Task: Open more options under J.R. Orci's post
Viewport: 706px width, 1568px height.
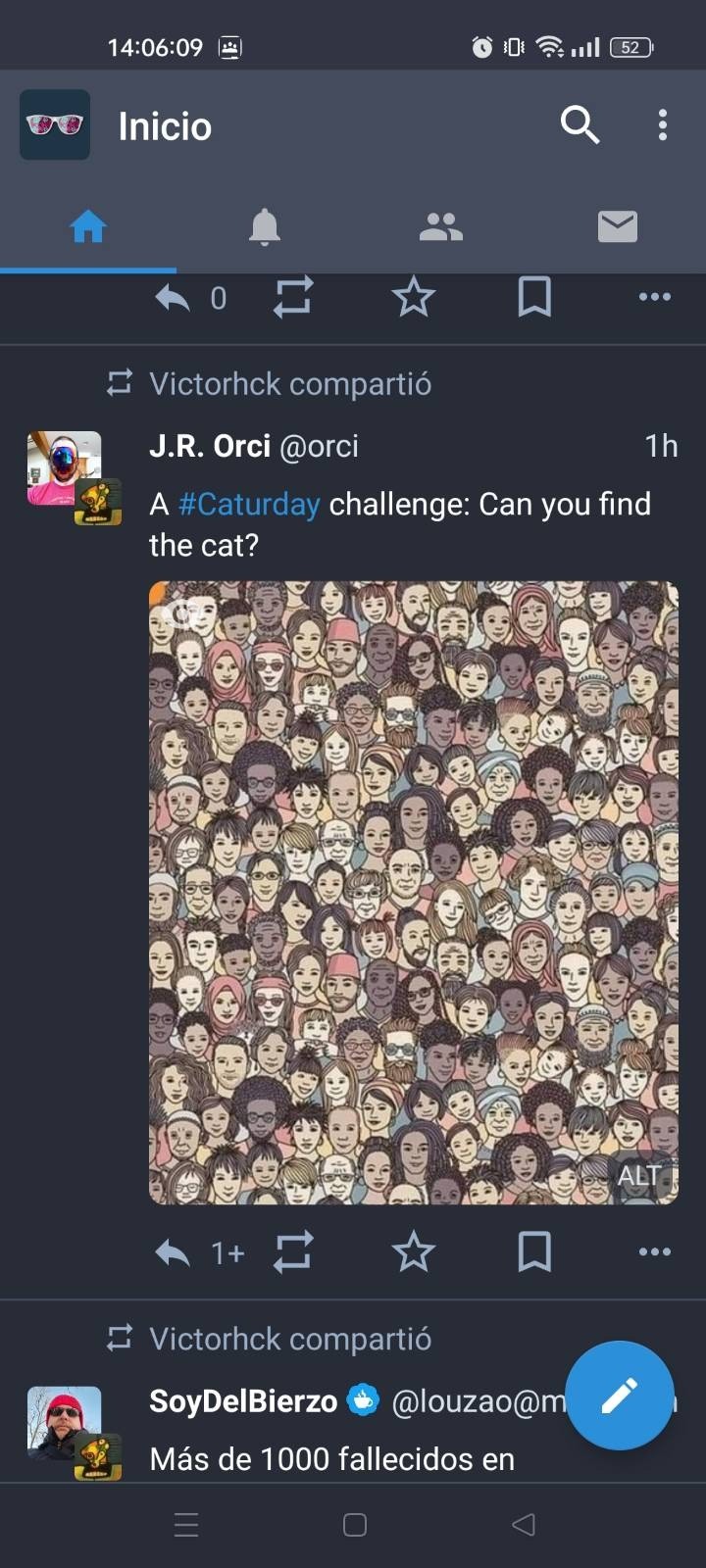Action: click(x=655, y=1252)
